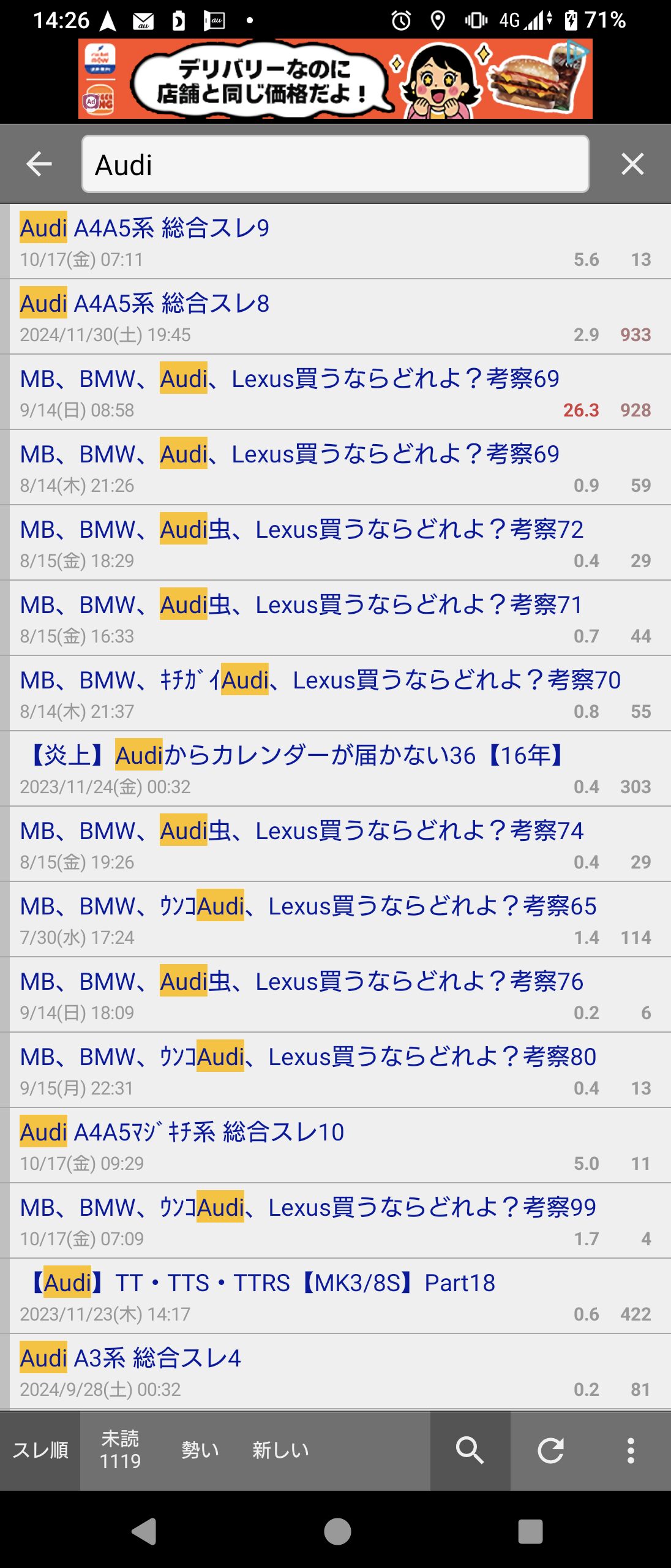This screenshot has height=1568, width=671.
Task: Go back using the arrow beside search
Action: tap(39, 164)
